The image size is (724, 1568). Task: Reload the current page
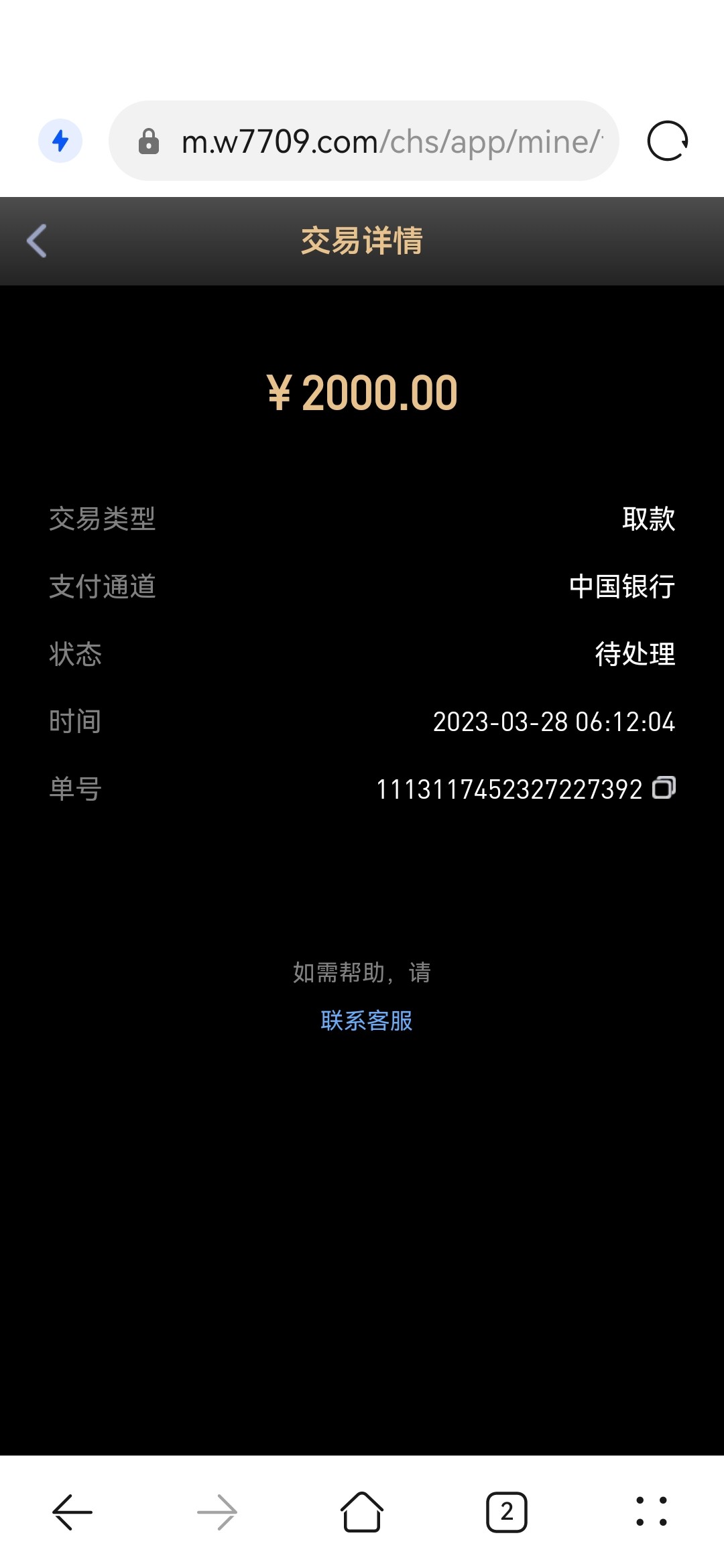click(667, 141)
